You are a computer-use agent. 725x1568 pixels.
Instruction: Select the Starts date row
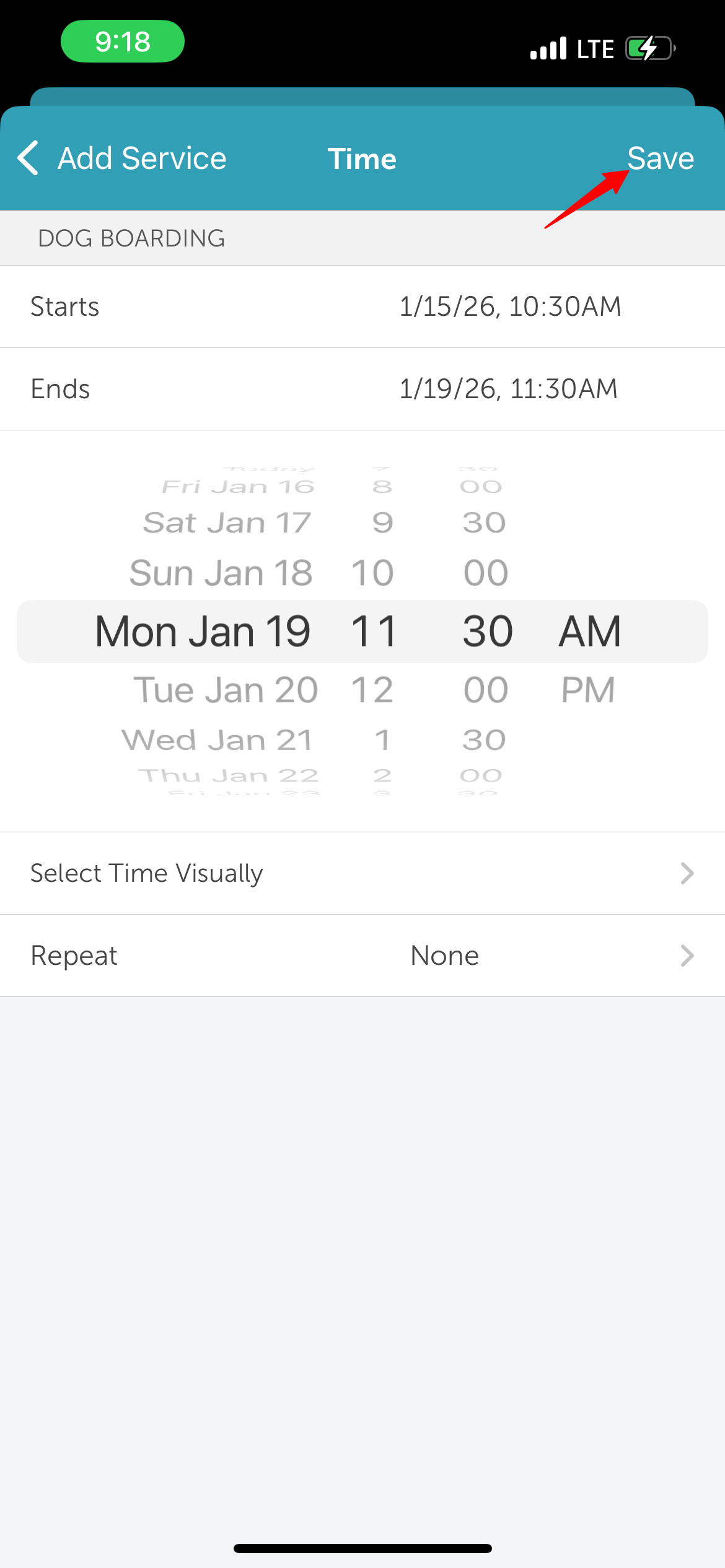(362, 307)
